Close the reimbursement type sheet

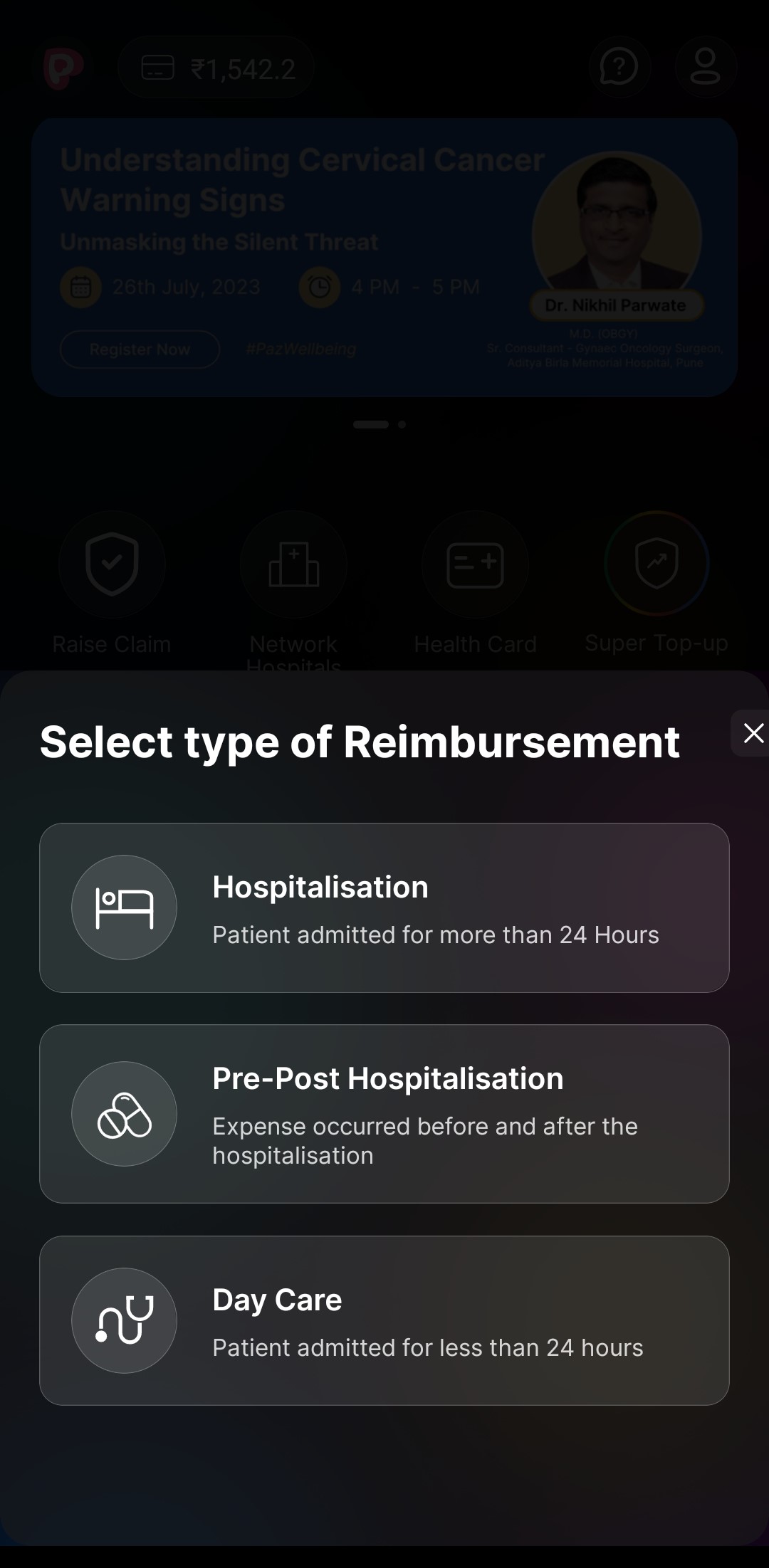[752, 733]
